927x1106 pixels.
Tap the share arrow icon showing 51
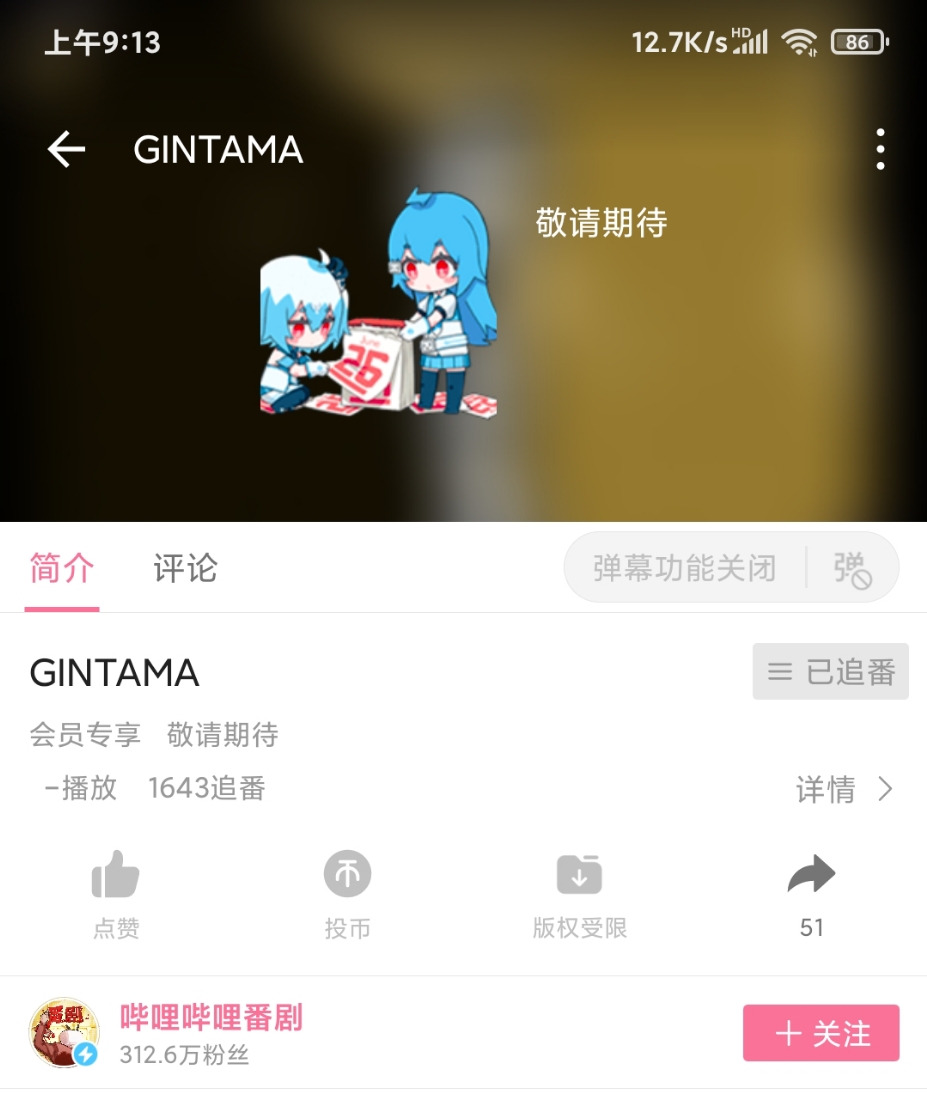(x=811, y=874)
